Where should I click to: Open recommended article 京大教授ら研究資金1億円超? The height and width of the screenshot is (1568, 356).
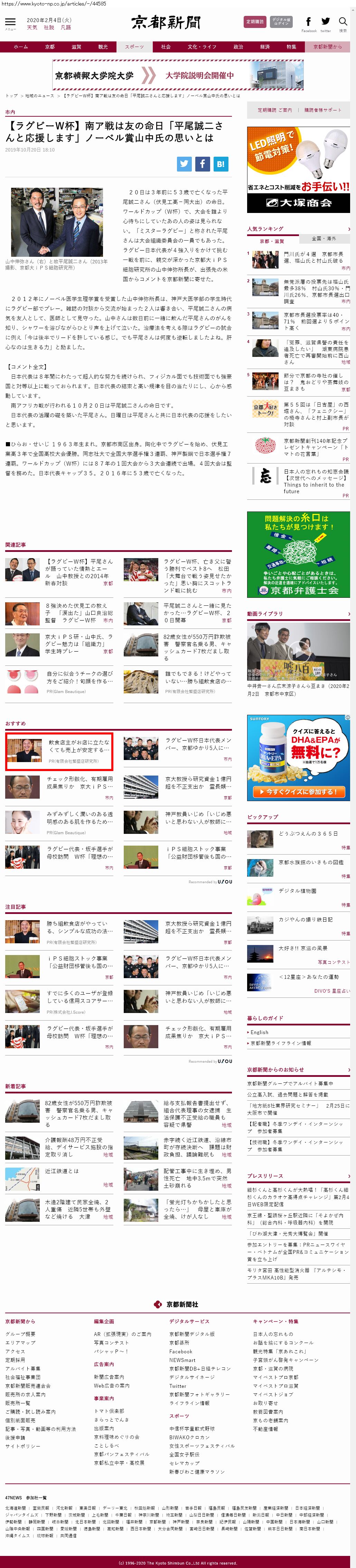click(x=197, y=782)
